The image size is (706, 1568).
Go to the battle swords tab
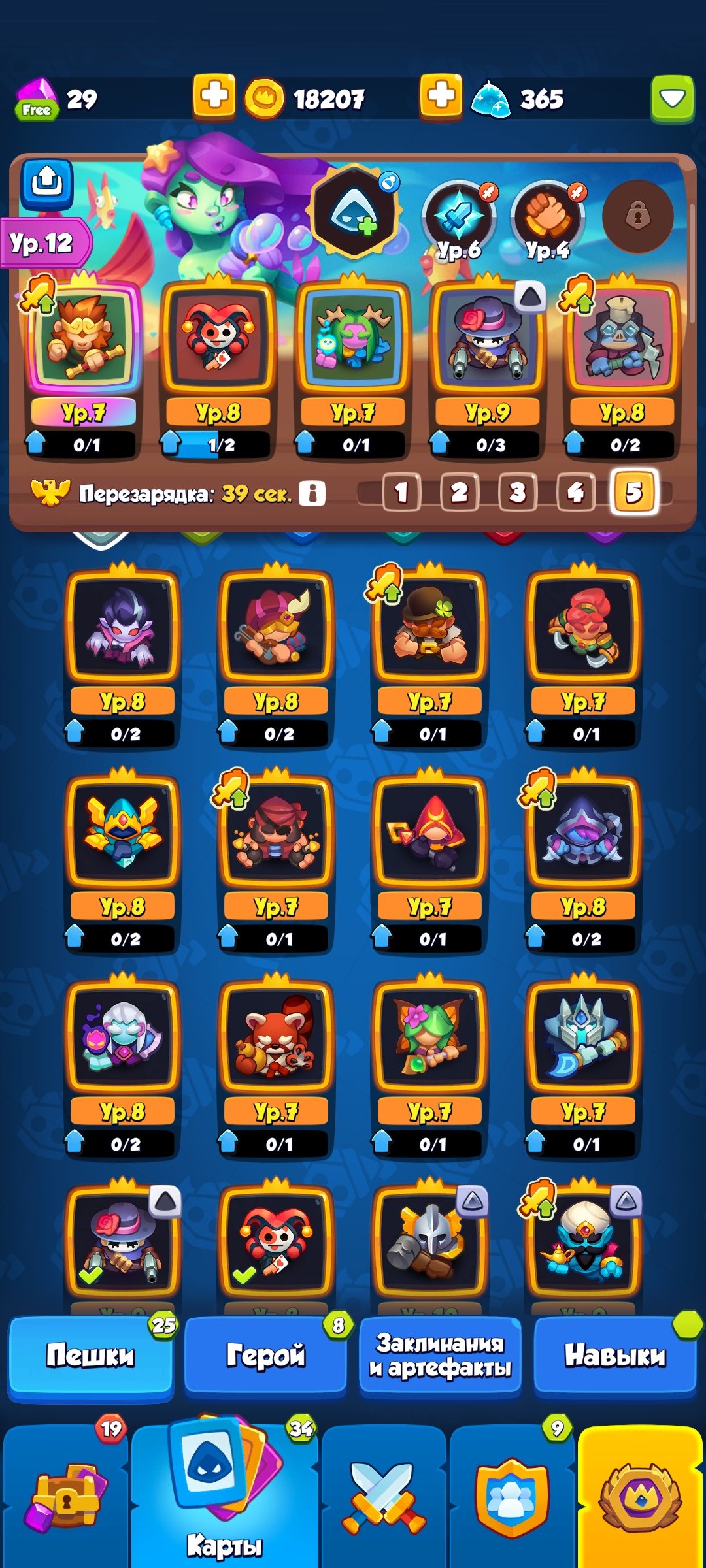[x=384, y=1496]
